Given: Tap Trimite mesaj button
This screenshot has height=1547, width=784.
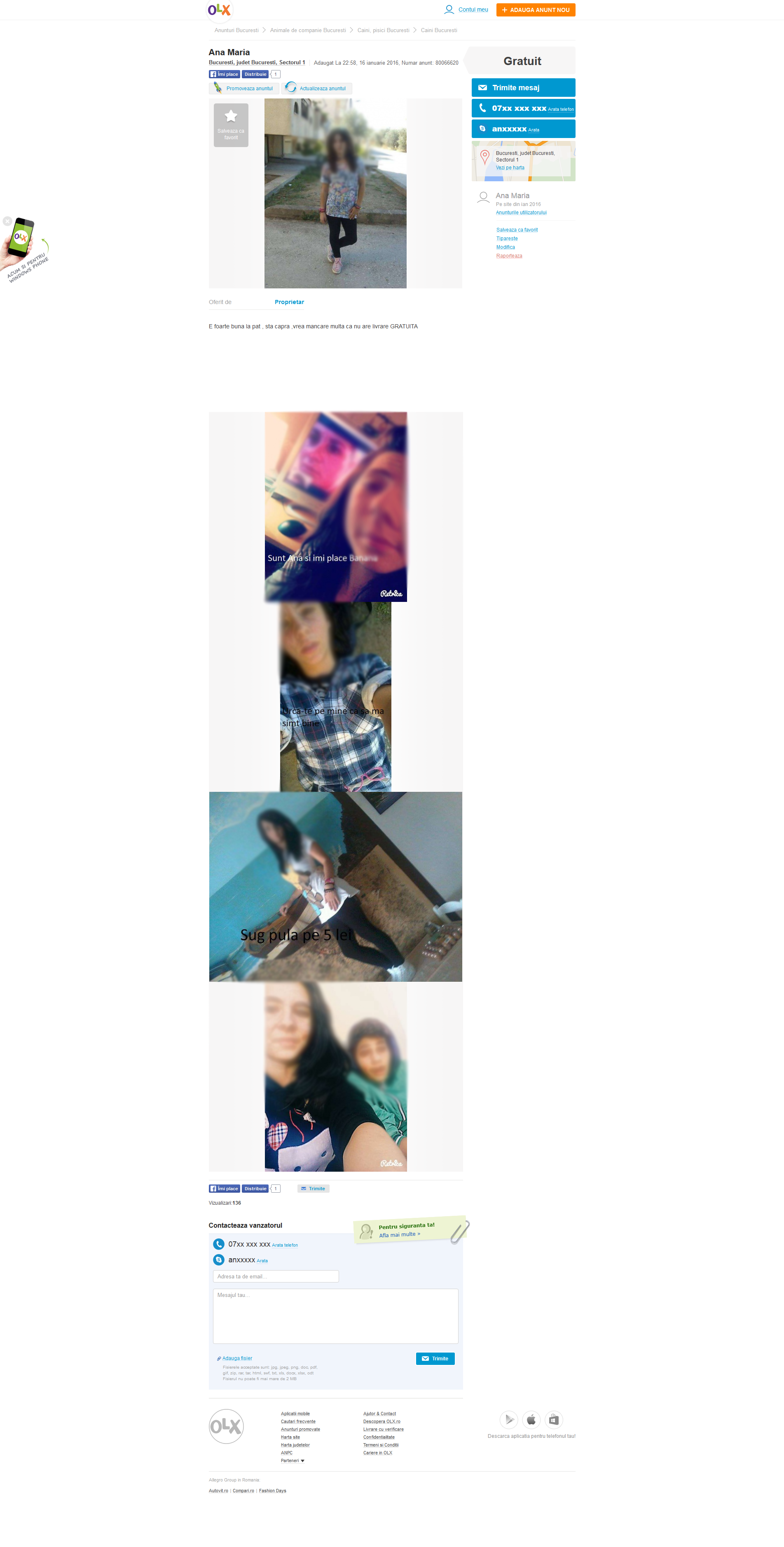Looking at the screenshot, I should [x=523, y=88].
